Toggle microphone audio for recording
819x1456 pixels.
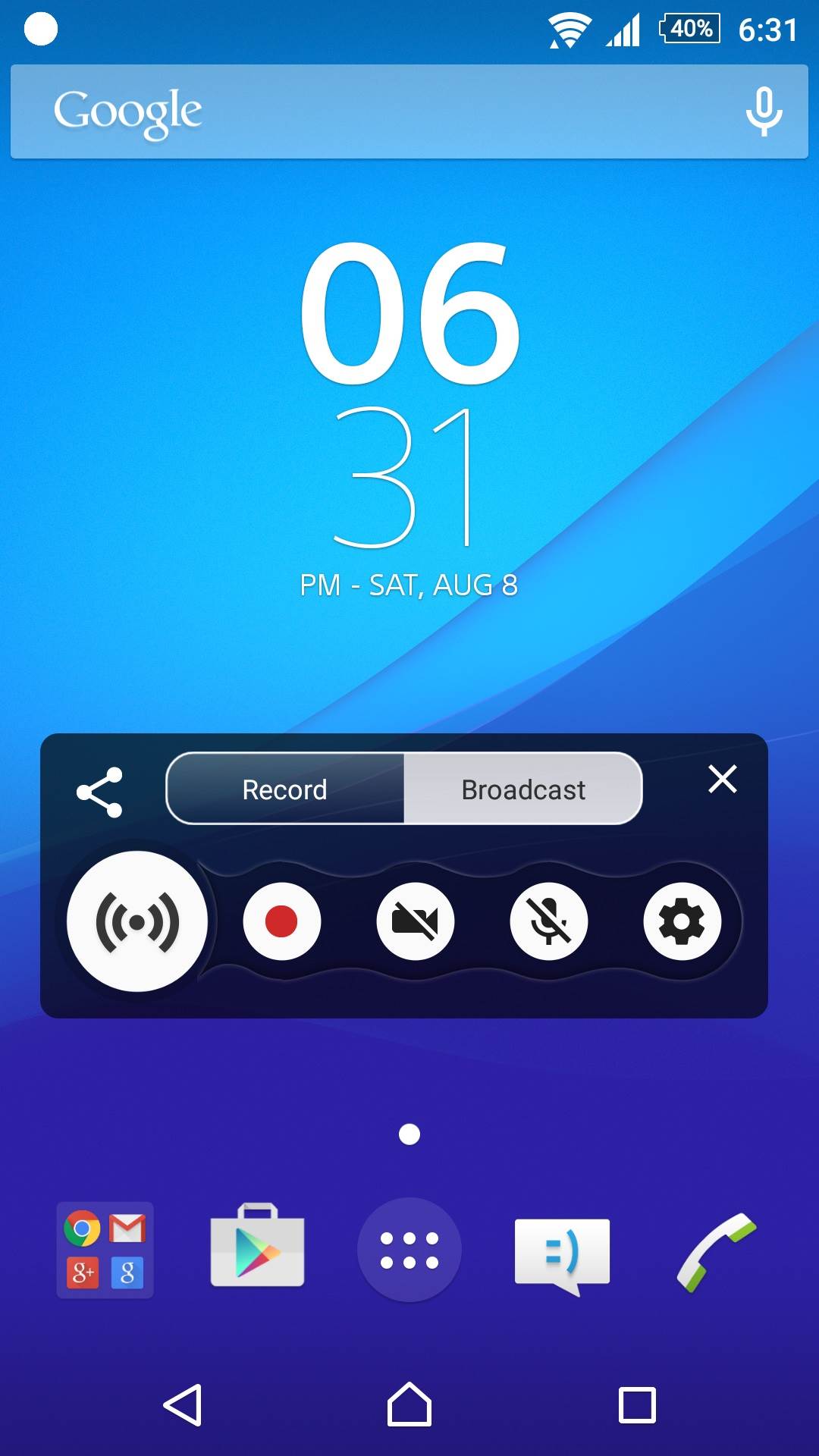(x=548, y=921)
